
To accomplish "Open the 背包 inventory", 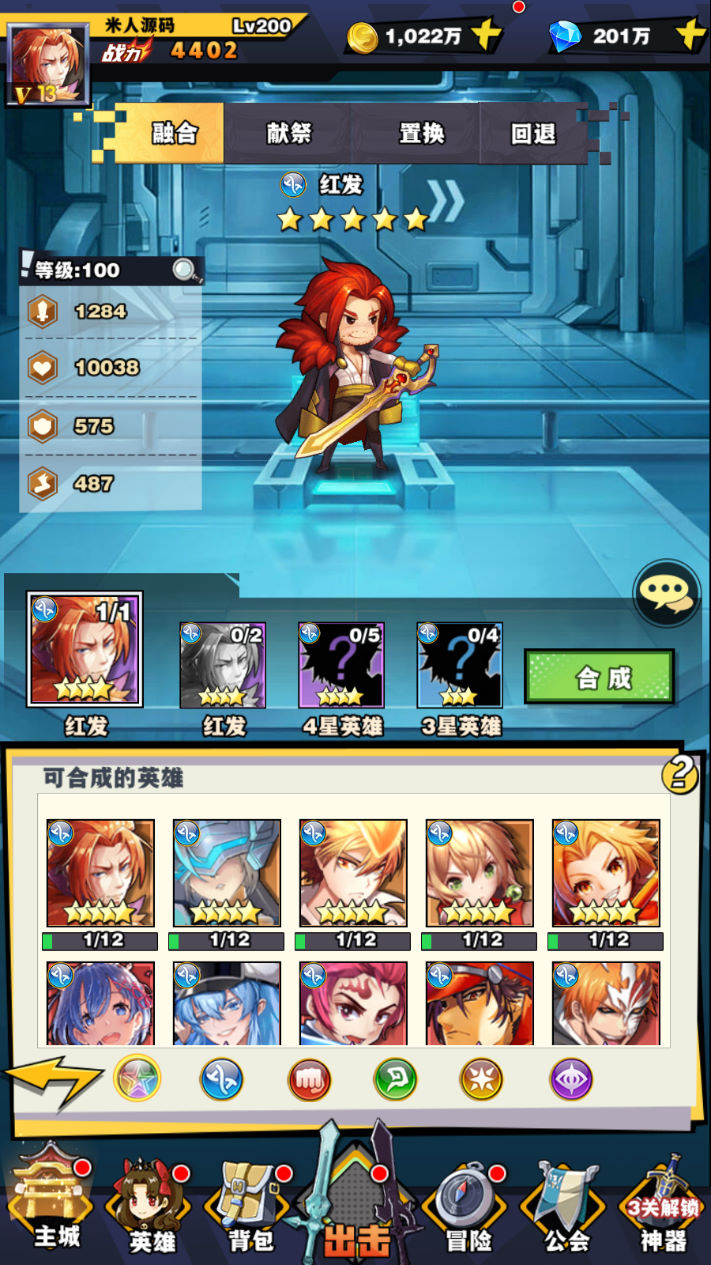I will (250, 1208).
